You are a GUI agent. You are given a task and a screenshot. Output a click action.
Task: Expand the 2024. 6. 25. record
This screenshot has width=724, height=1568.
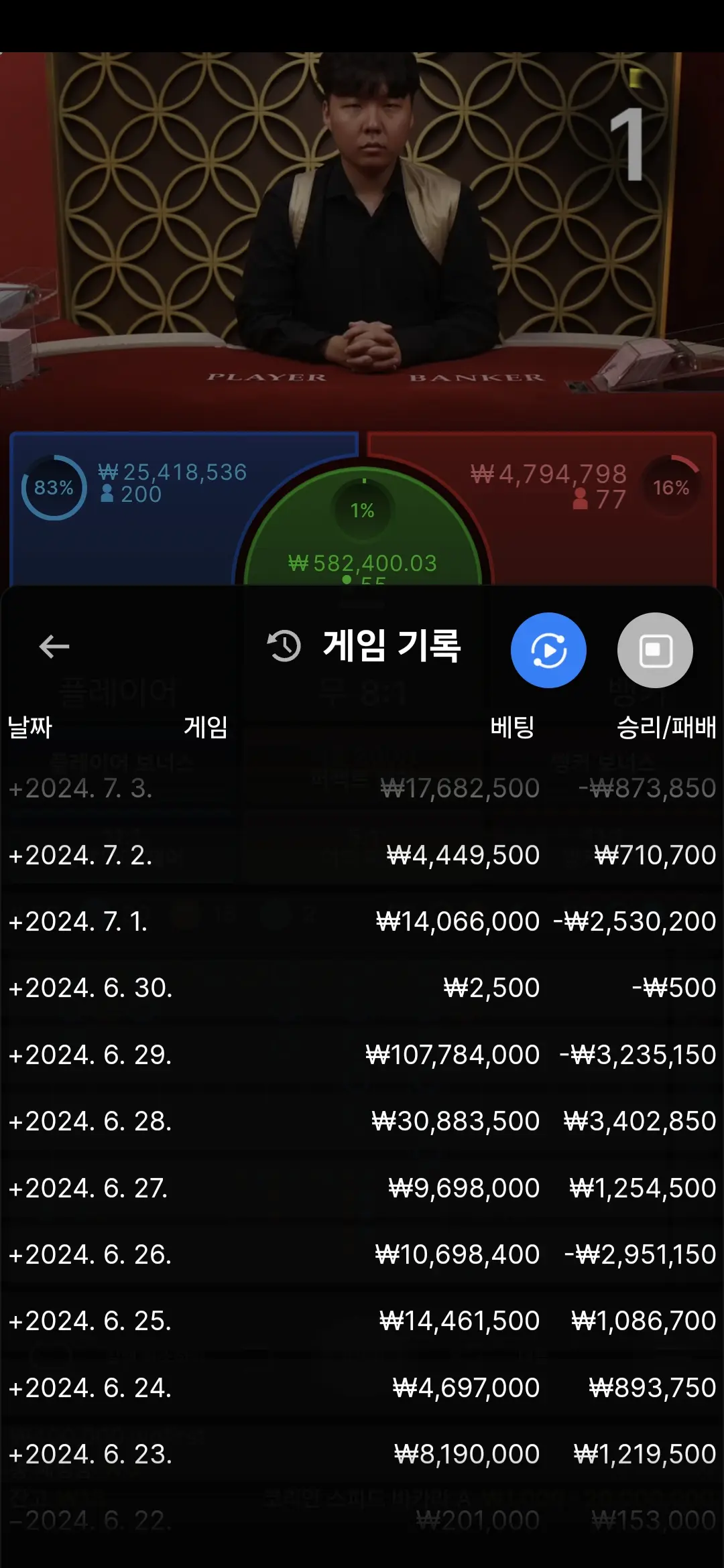(x=362, y=1321)
